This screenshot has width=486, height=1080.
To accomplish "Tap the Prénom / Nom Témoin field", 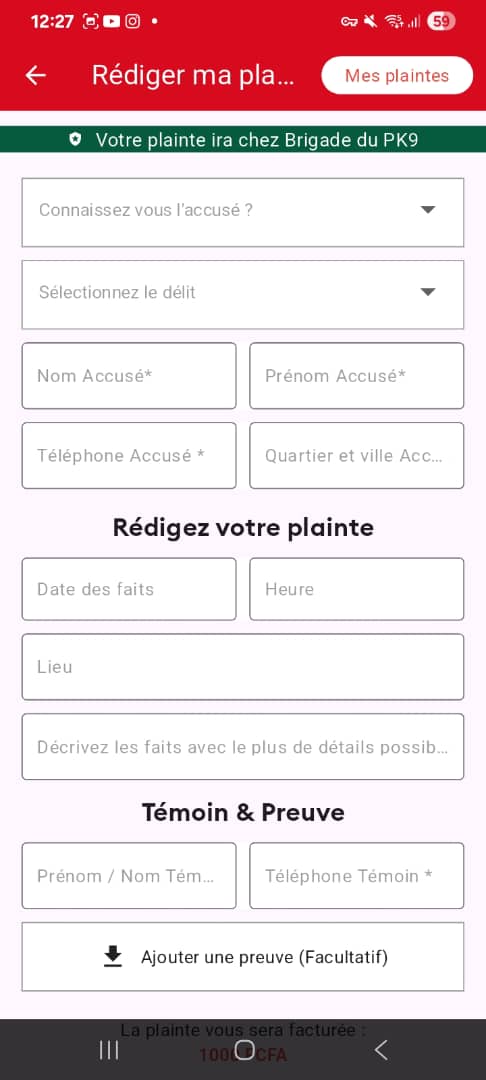I will 129,876.
